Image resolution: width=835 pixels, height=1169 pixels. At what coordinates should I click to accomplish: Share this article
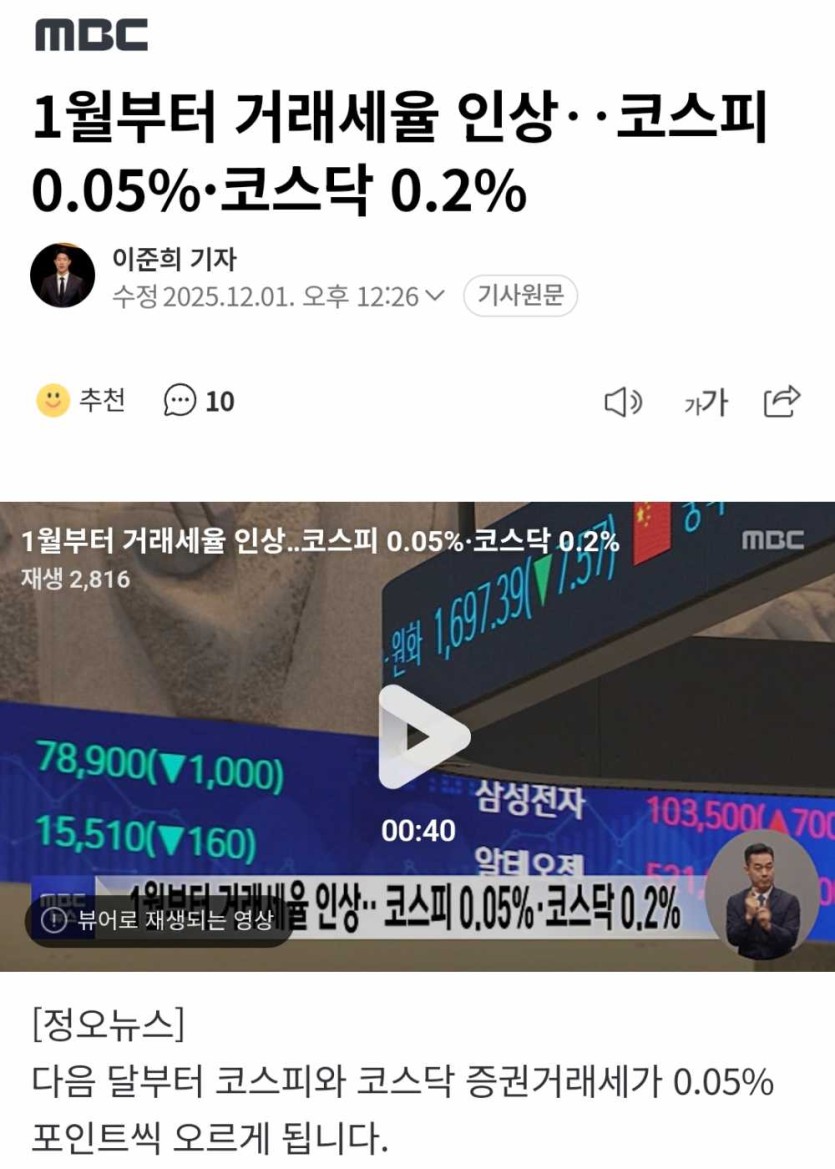click(782, 401)
